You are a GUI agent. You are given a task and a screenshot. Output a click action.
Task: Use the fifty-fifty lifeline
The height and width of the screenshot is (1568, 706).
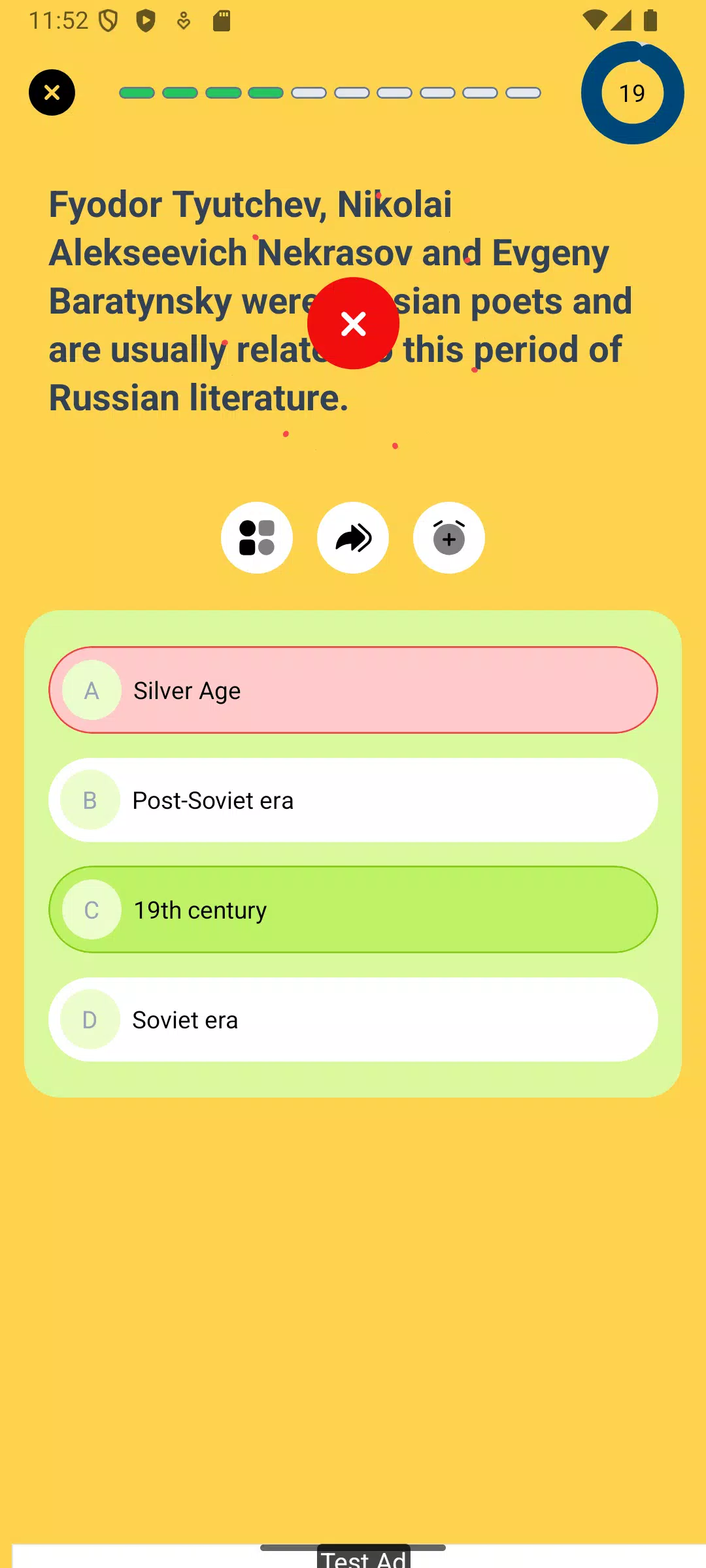(x=256, y=538)
